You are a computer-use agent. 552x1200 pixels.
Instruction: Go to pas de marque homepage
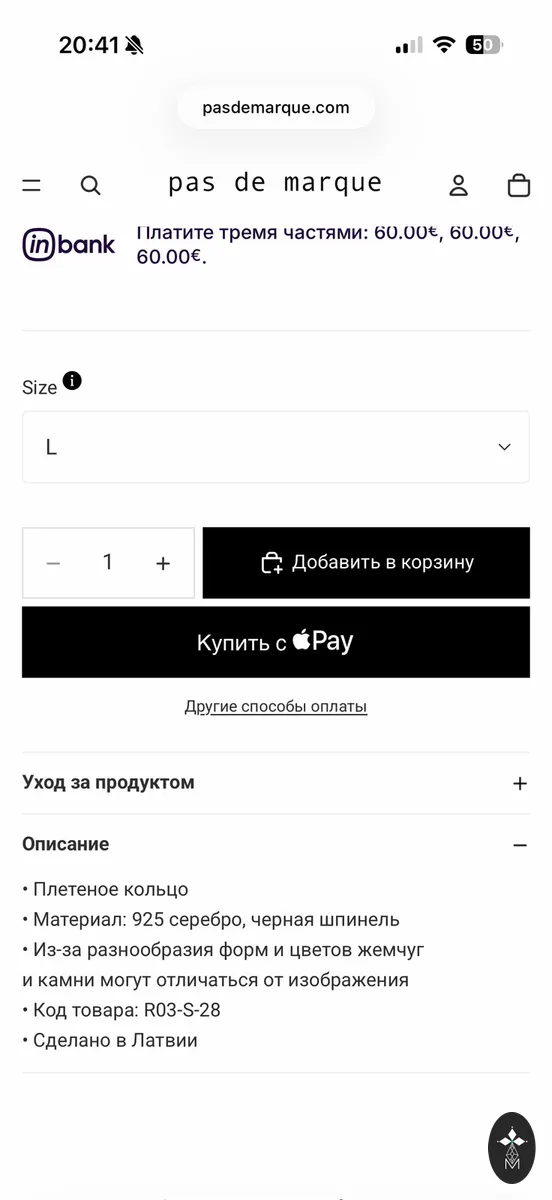(275, 183)
